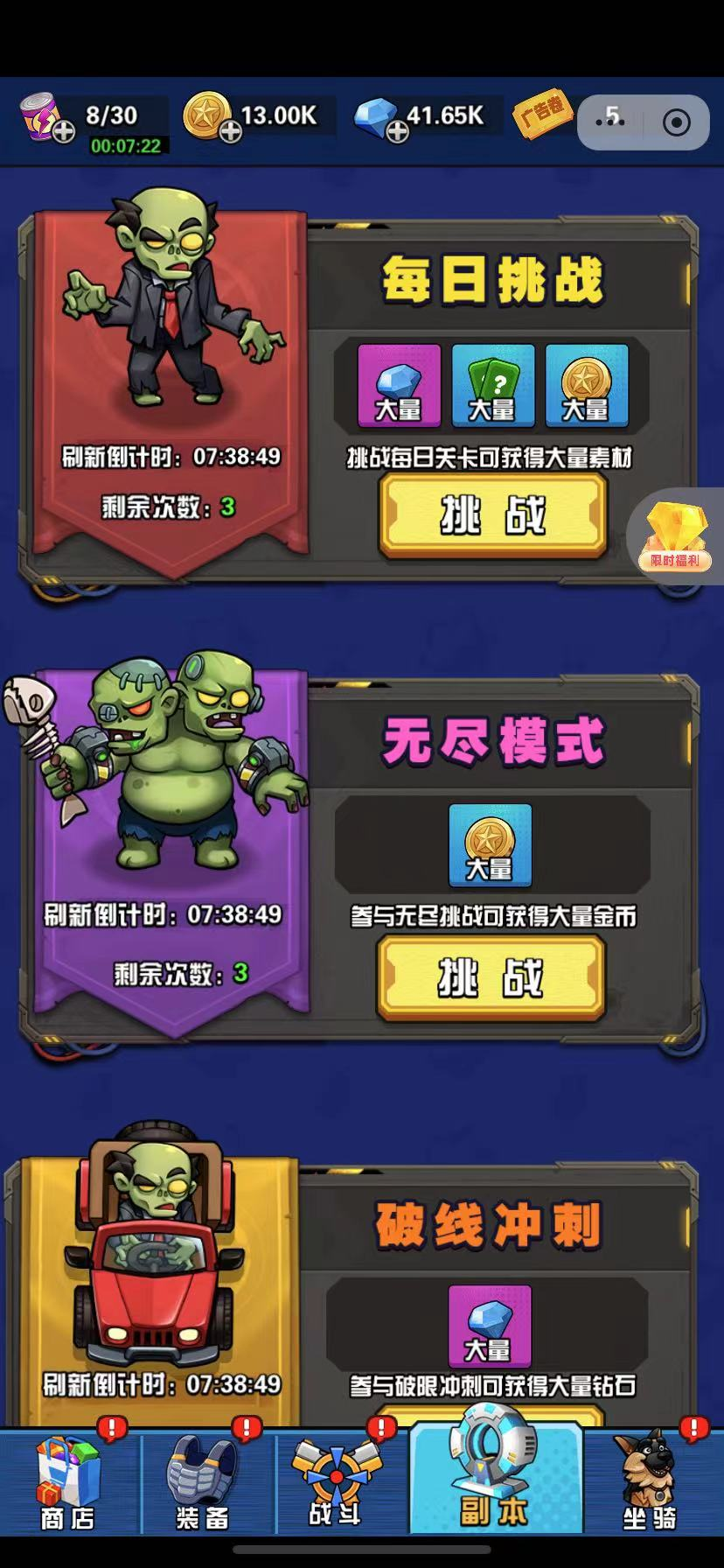Switch to the 战斗 tab
724x1568 pixels.
pos(336,1482)
